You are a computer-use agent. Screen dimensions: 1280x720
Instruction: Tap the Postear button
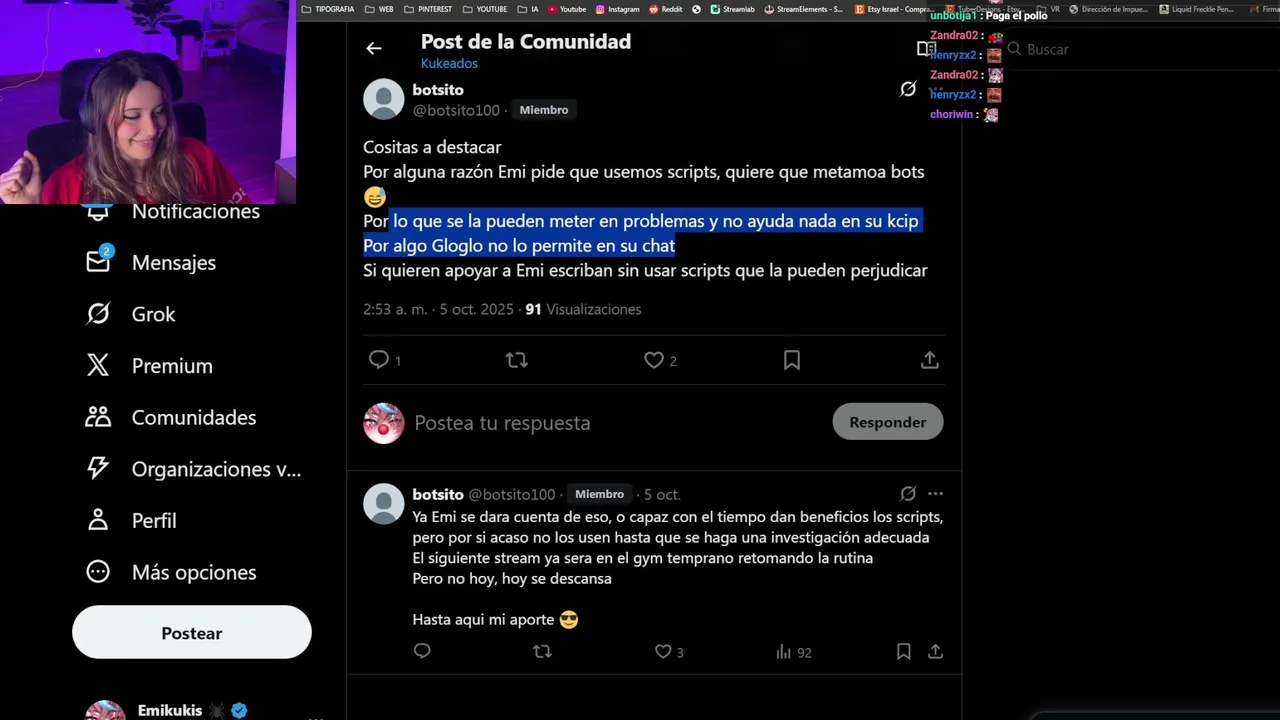(192, 633)
